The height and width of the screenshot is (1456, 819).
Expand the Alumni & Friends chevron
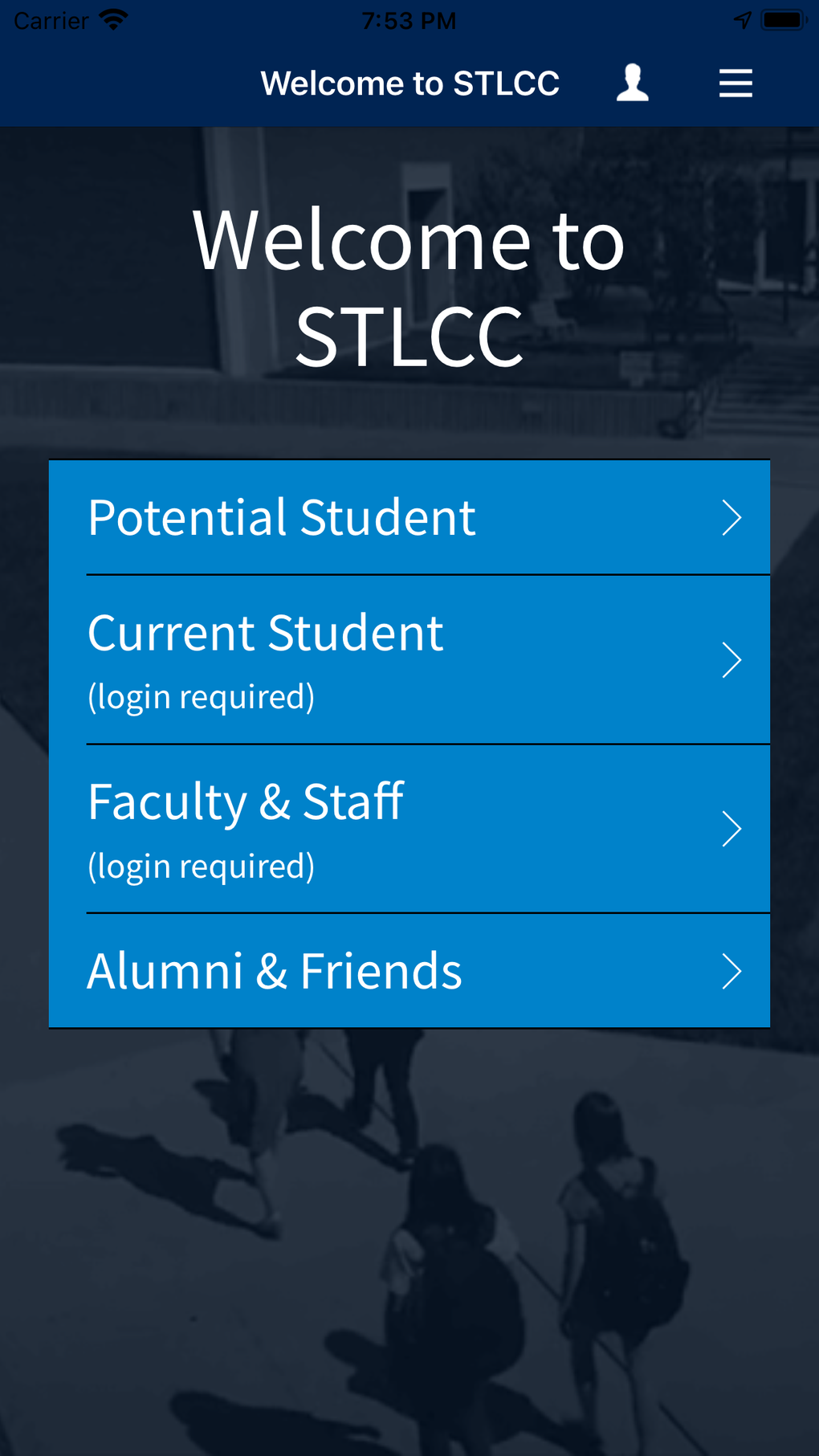click(x=732, y=971)
